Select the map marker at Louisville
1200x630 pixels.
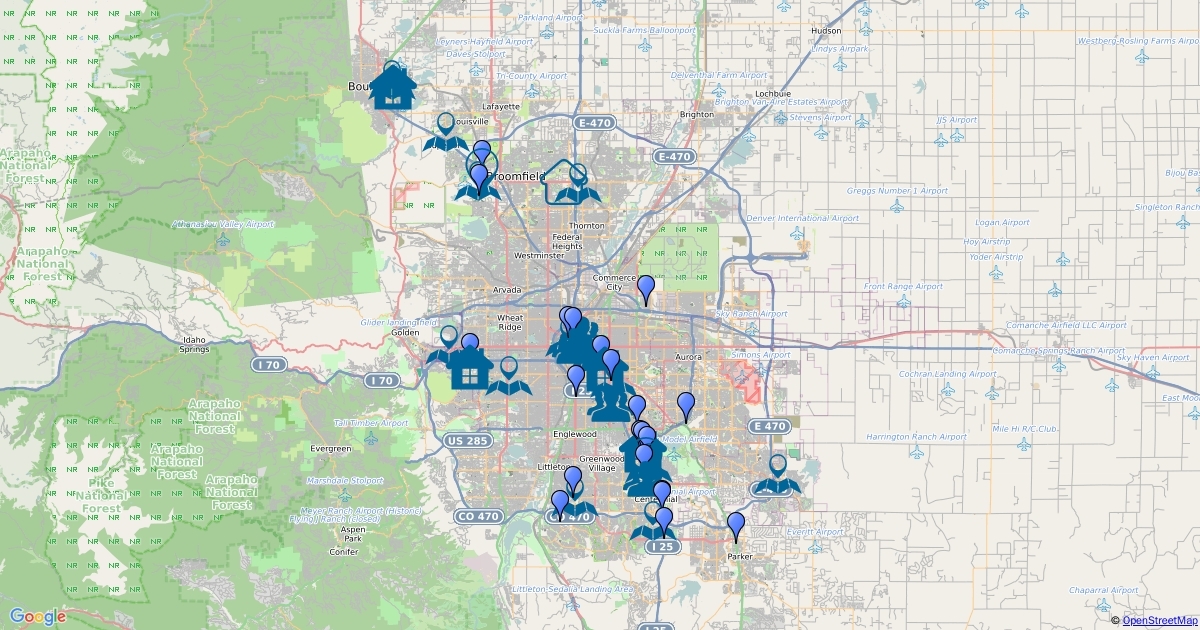coord(446,133)
